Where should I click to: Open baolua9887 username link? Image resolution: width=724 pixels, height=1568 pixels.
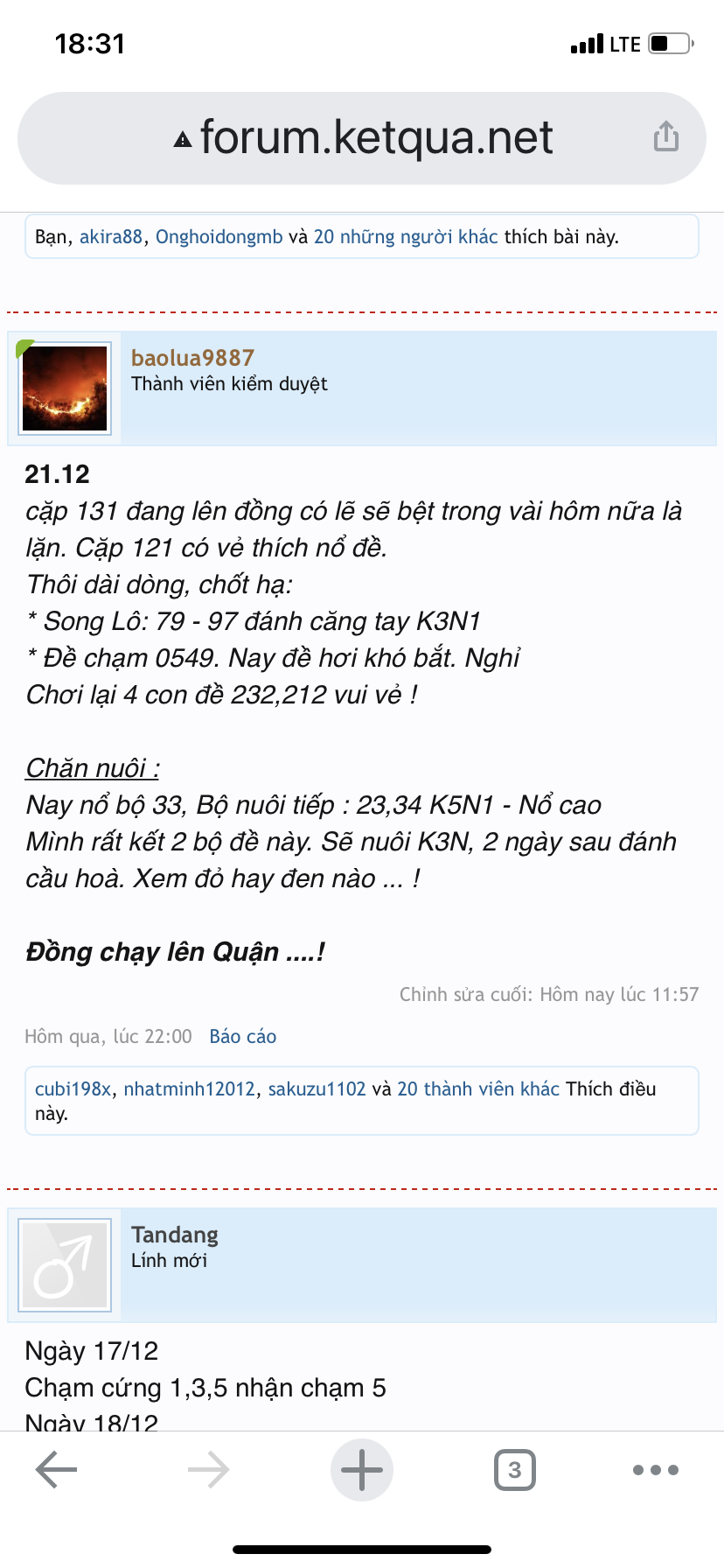tap(192, 358)
